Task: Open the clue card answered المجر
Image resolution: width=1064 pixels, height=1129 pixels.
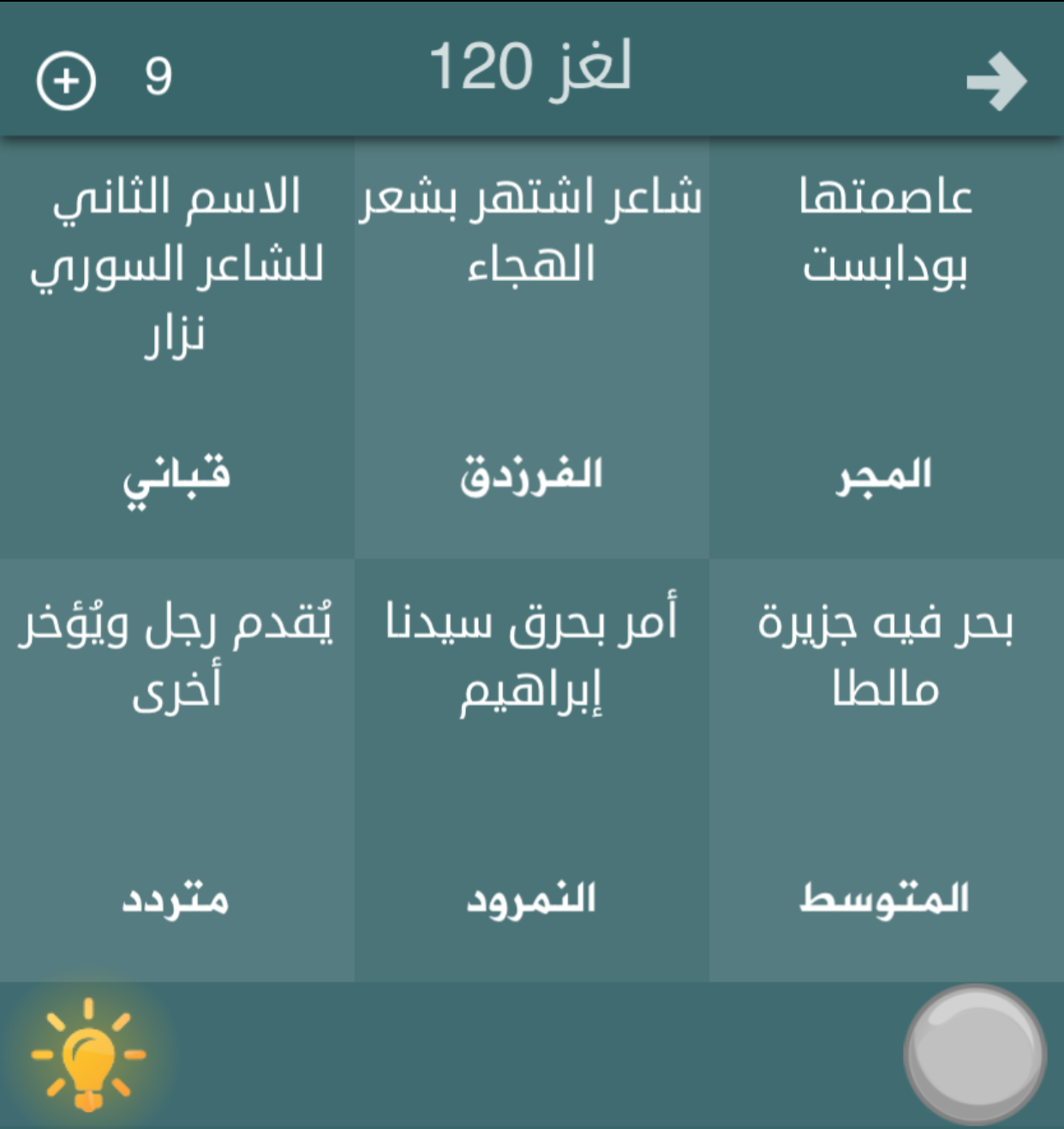Action: pos(886,347)
